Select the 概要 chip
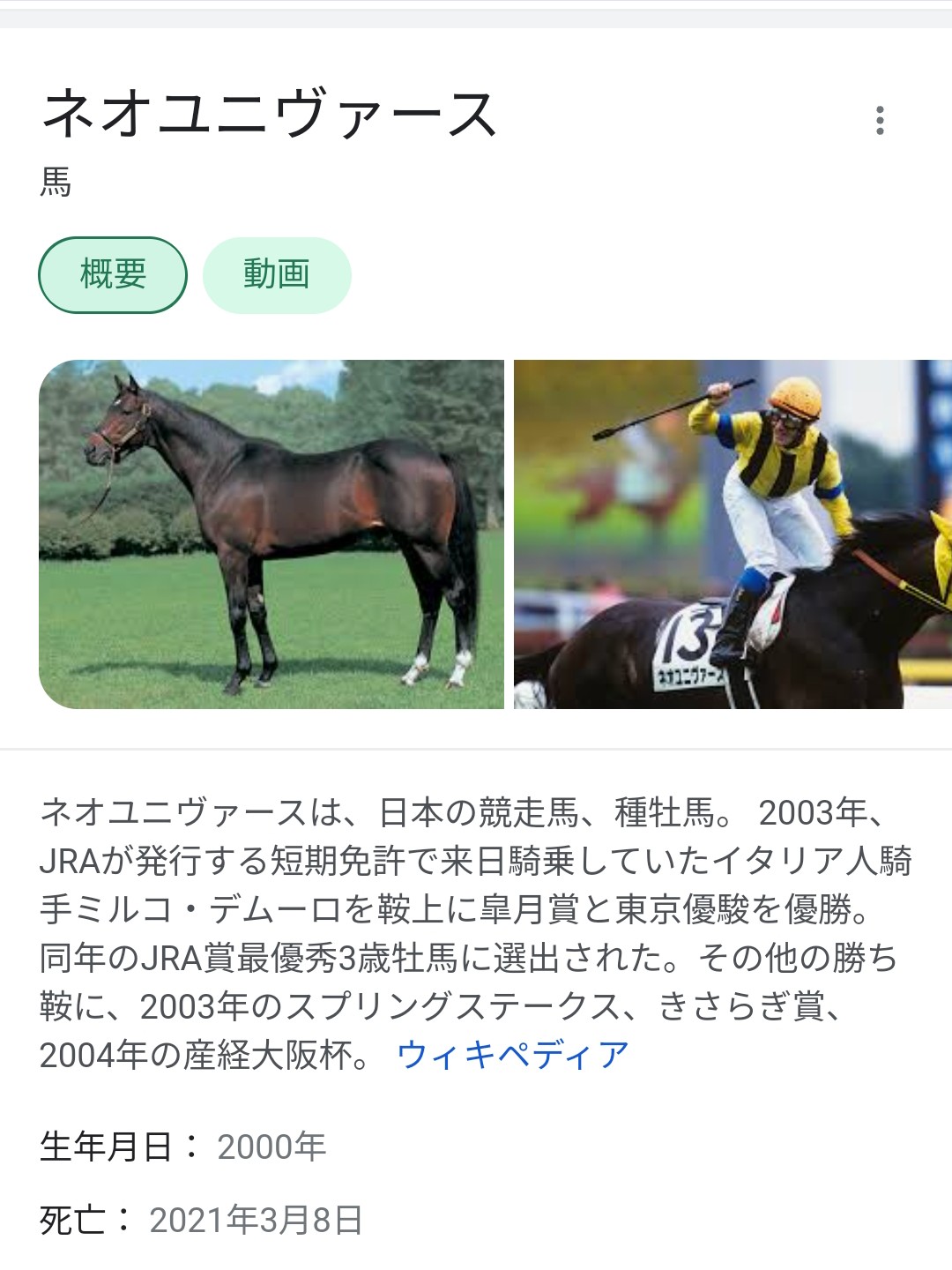Viewport: 952px width, 1270px height. tap(113, 274)
